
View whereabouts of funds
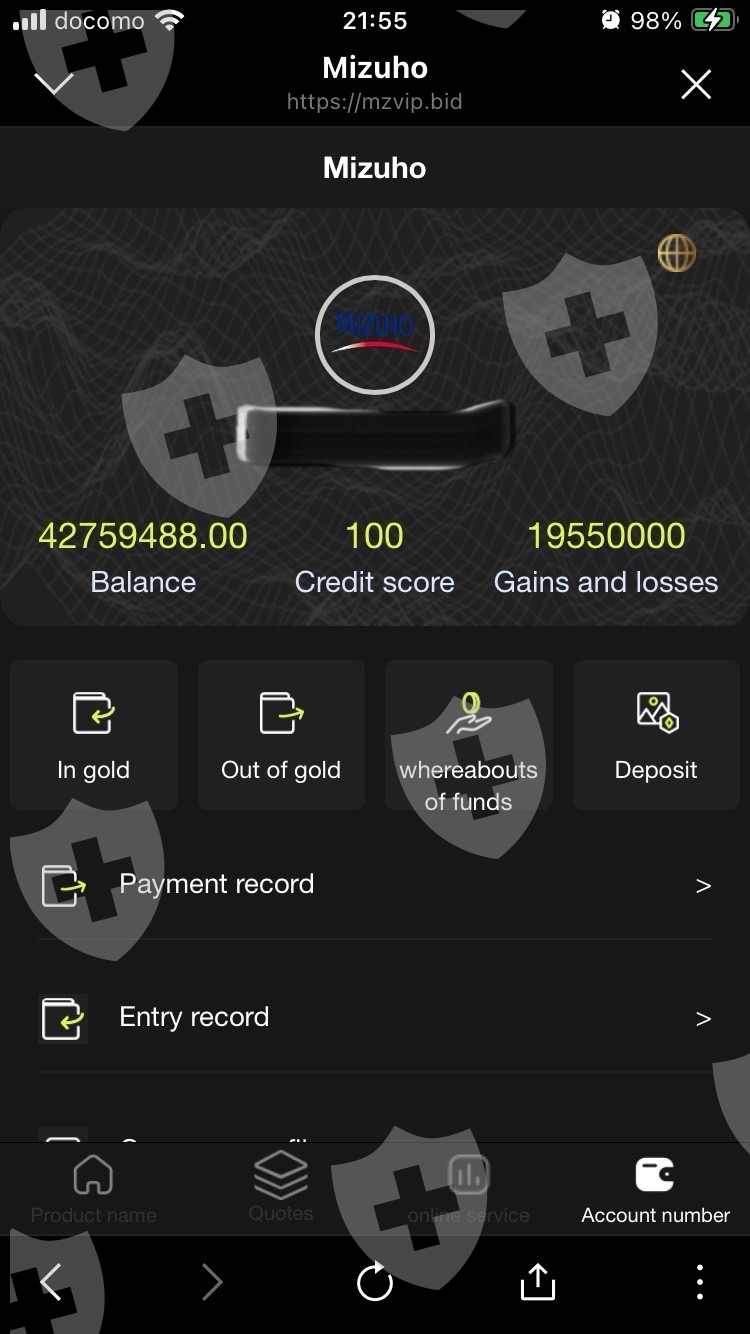468,735
